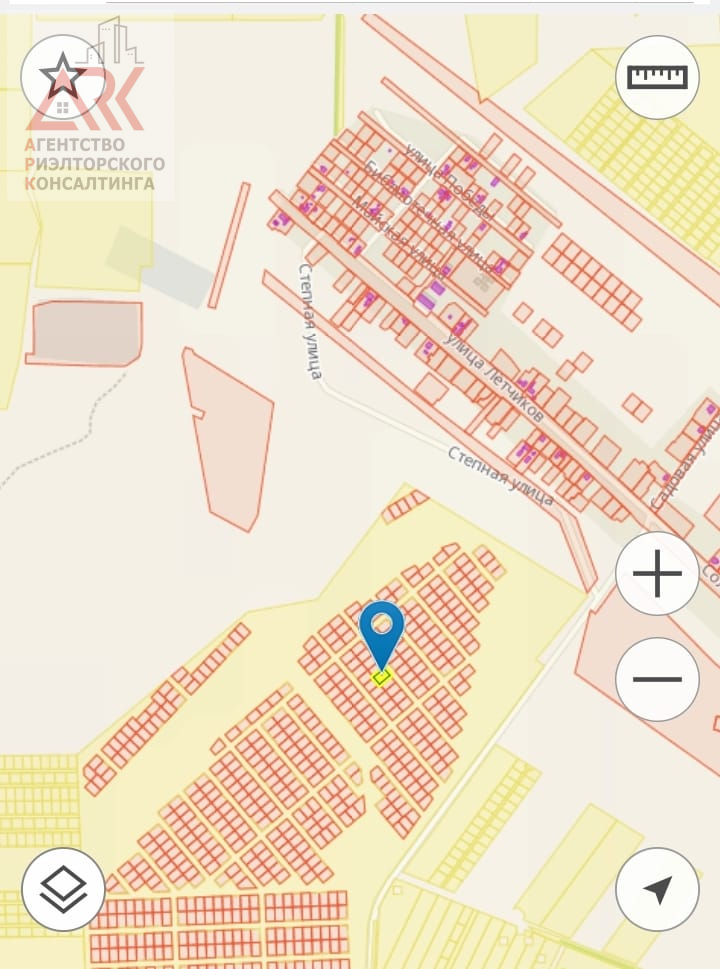This screenshot has width=720, height=969.
Task: Open the favorites star button
Action: 62,77
